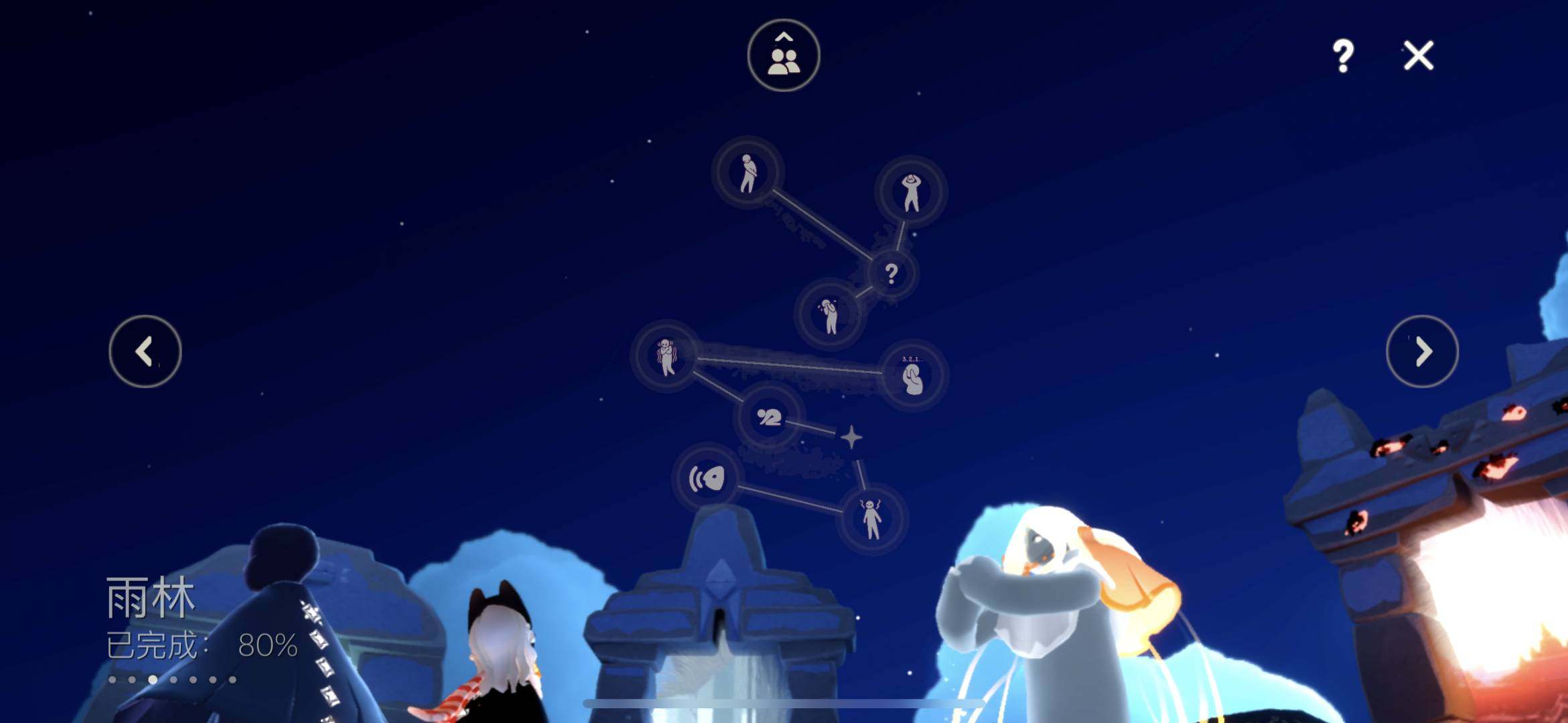This screenshot has height=723, width=1568.
Task: Go to the previous realm constellation
Action: click(x=145, y=351)
